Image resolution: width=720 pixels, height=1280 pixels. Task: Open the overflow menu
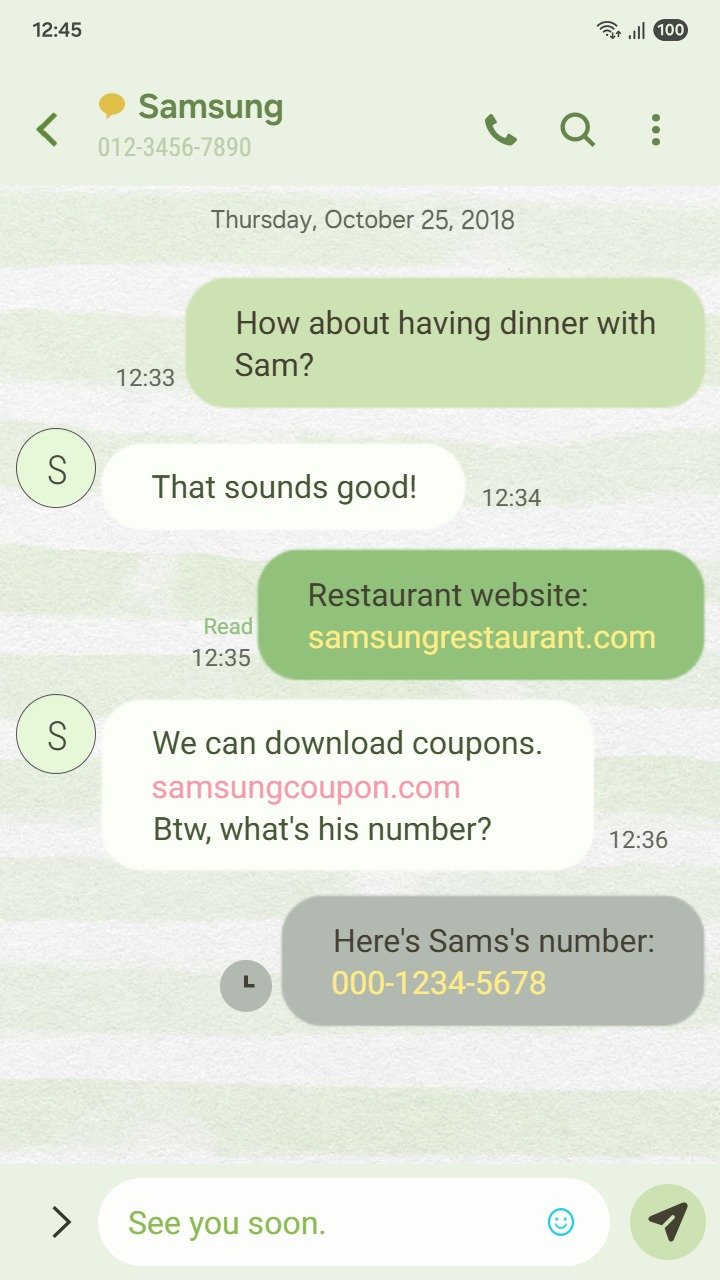(655, 129)
